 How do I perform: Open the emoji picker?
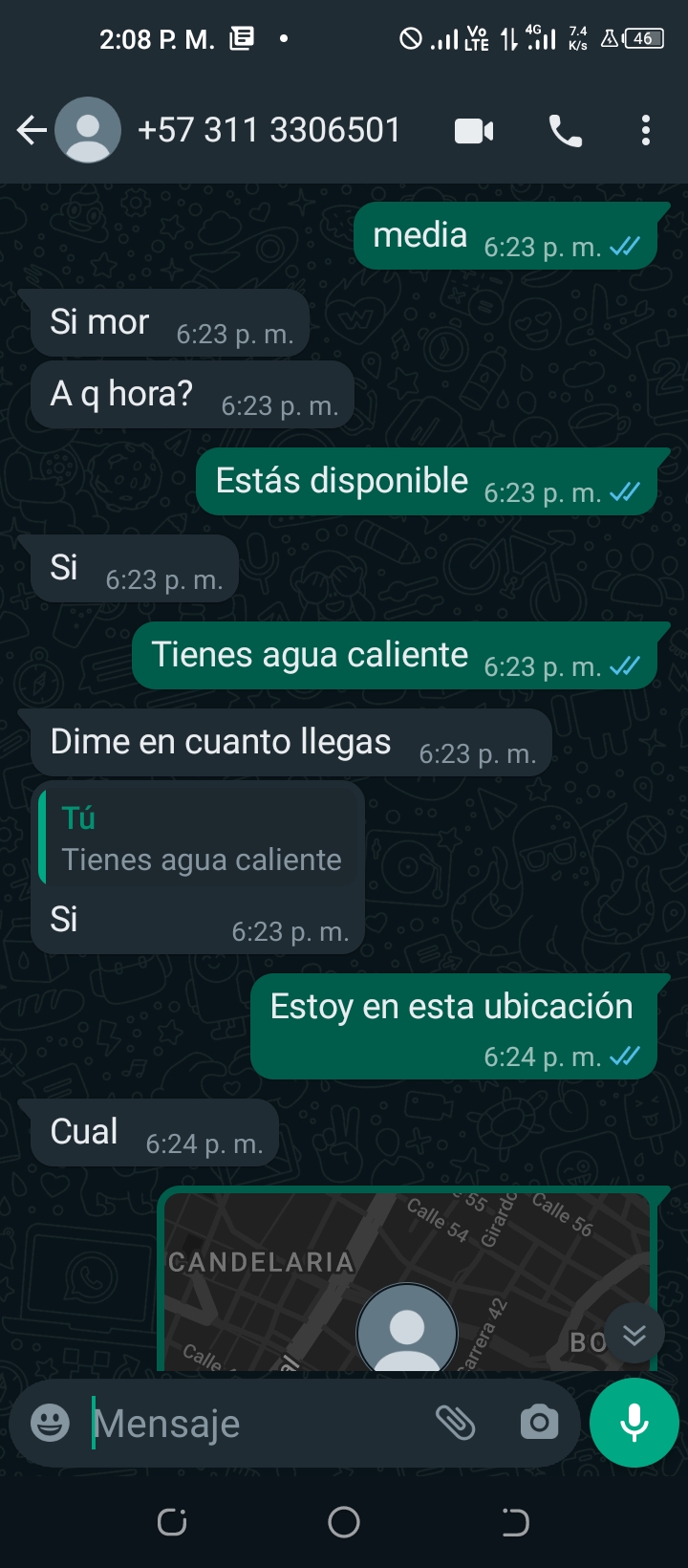50,1424
